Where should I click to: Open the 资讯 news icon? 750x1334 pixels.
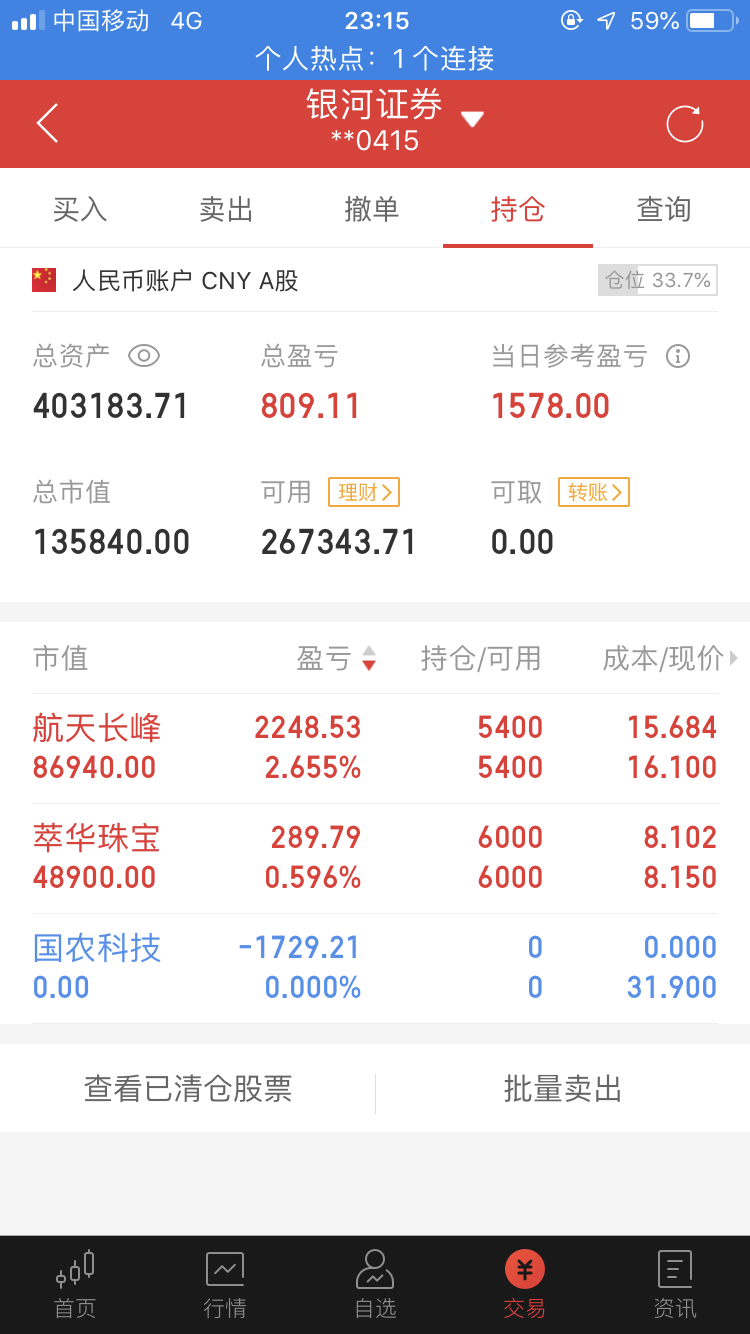tap(674, 1285)
